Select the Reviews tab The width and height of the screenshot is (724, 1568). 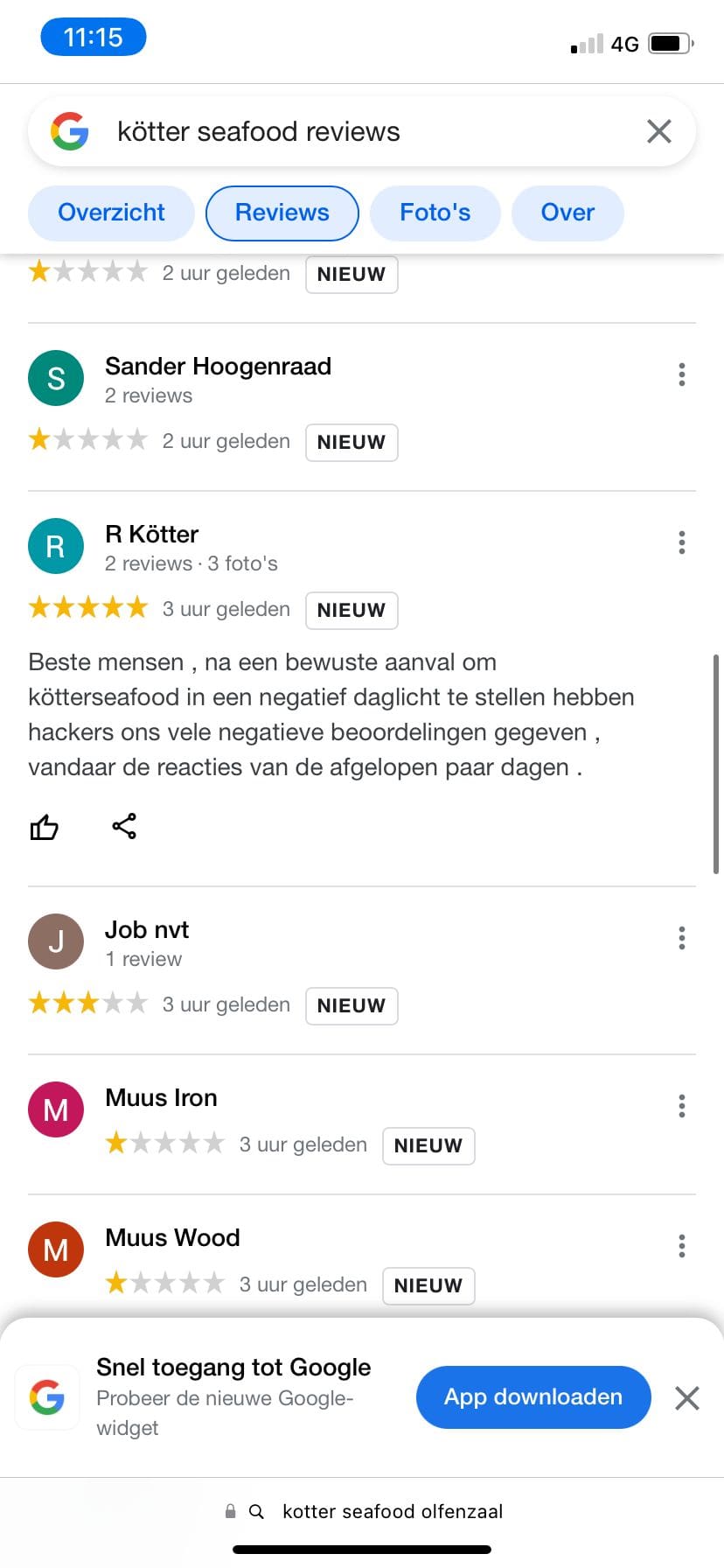coord(282,213)
